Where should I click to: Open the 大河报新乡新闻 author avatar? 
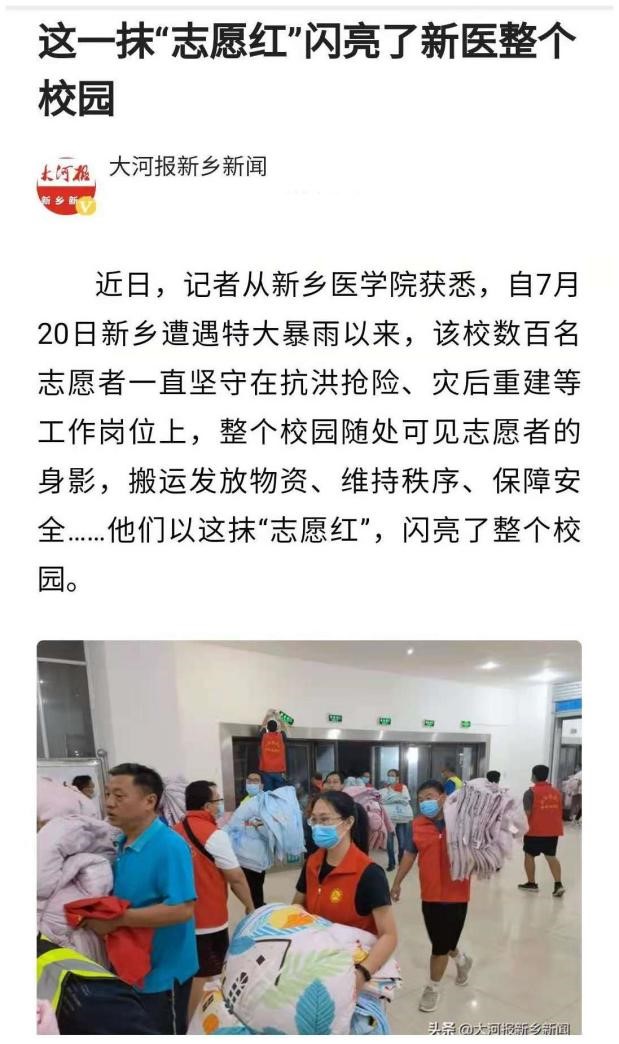point(66,185)
